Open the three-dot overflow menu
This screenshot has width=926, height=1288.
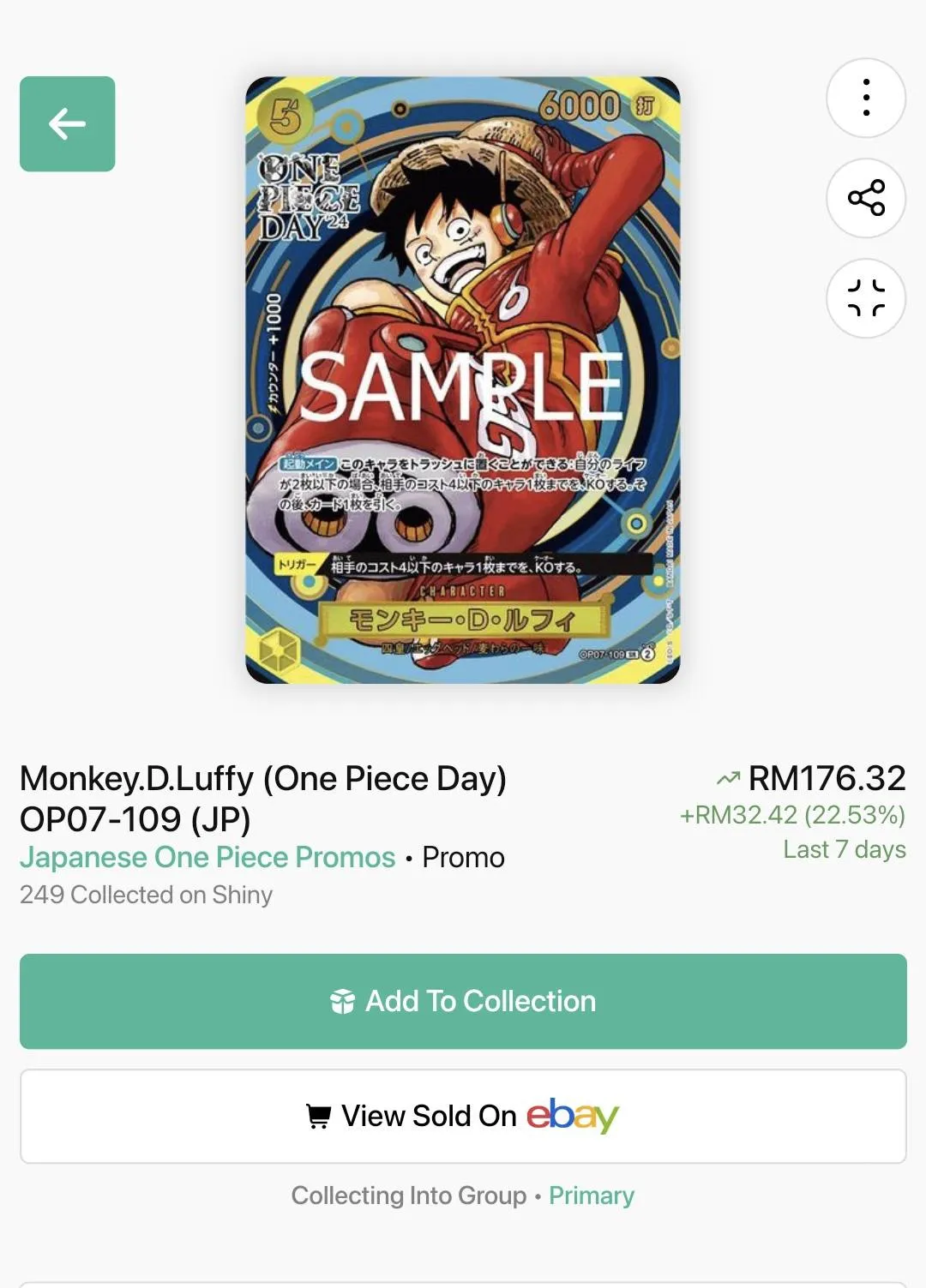coord(865,98)
